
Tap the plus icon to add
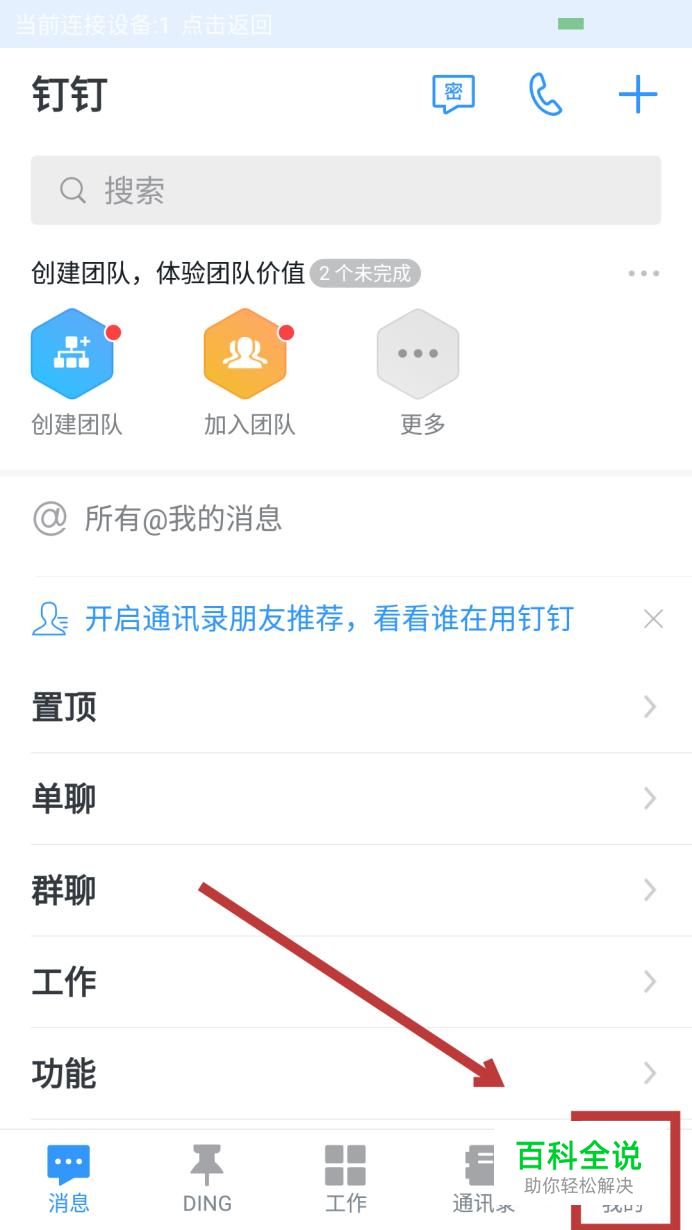[637, 95]
